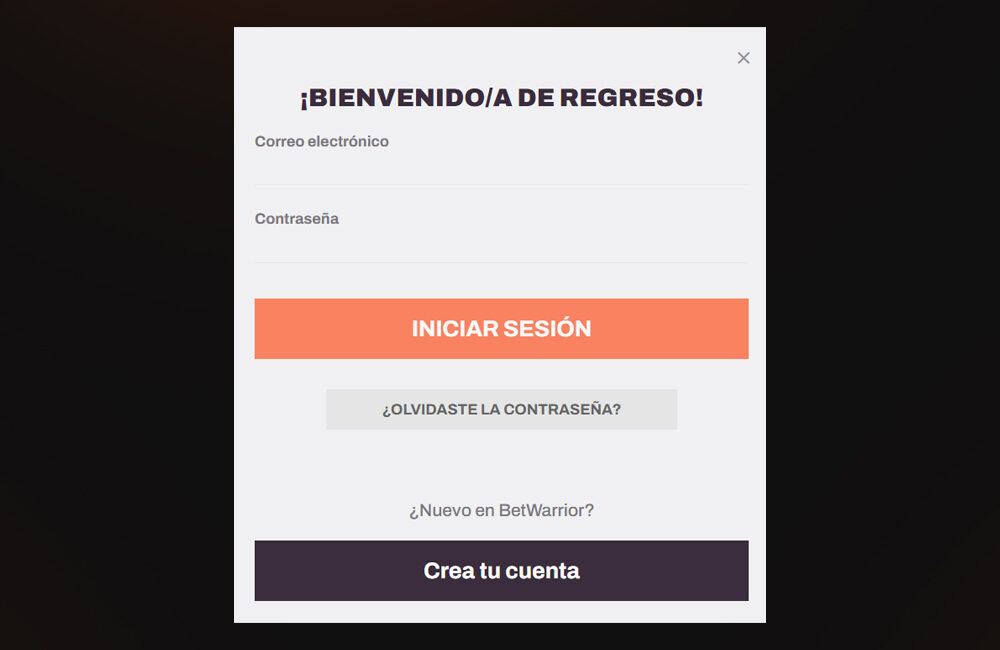Tap INICIAR SESIÓN to log in
The height and width of the screenshot is (650, 1000).
(x=501, y=328)
